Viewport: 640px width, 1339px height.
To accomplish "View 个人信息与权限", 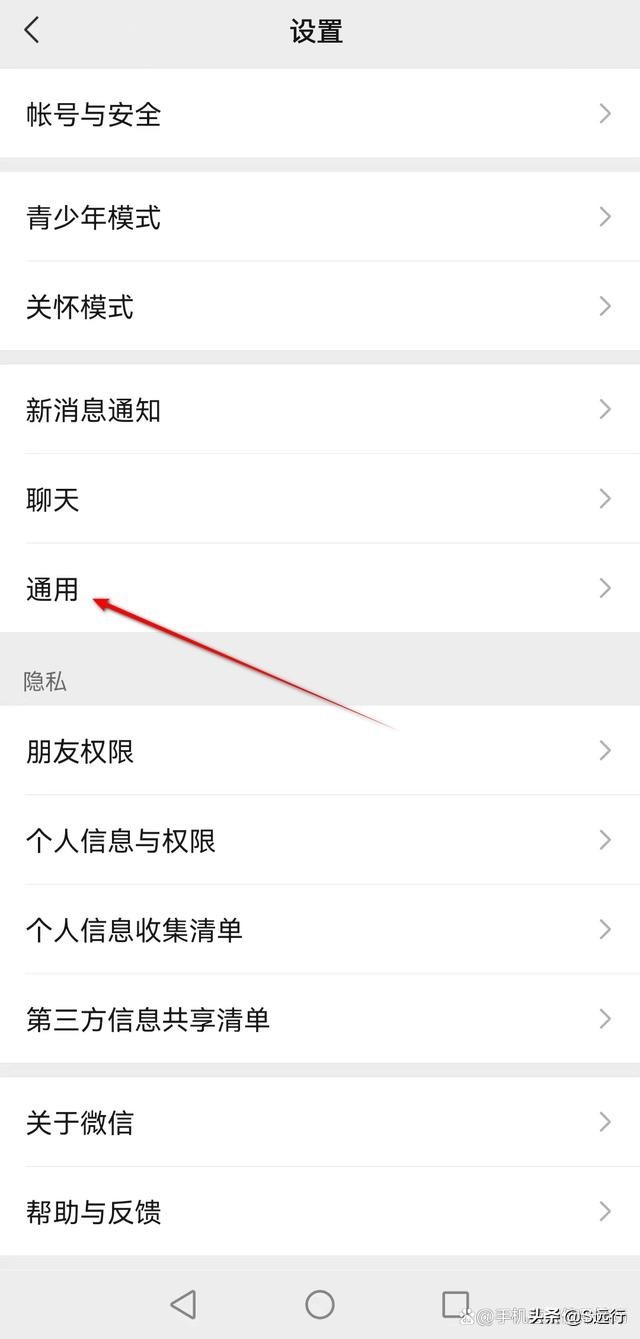I will coord(320,840).
